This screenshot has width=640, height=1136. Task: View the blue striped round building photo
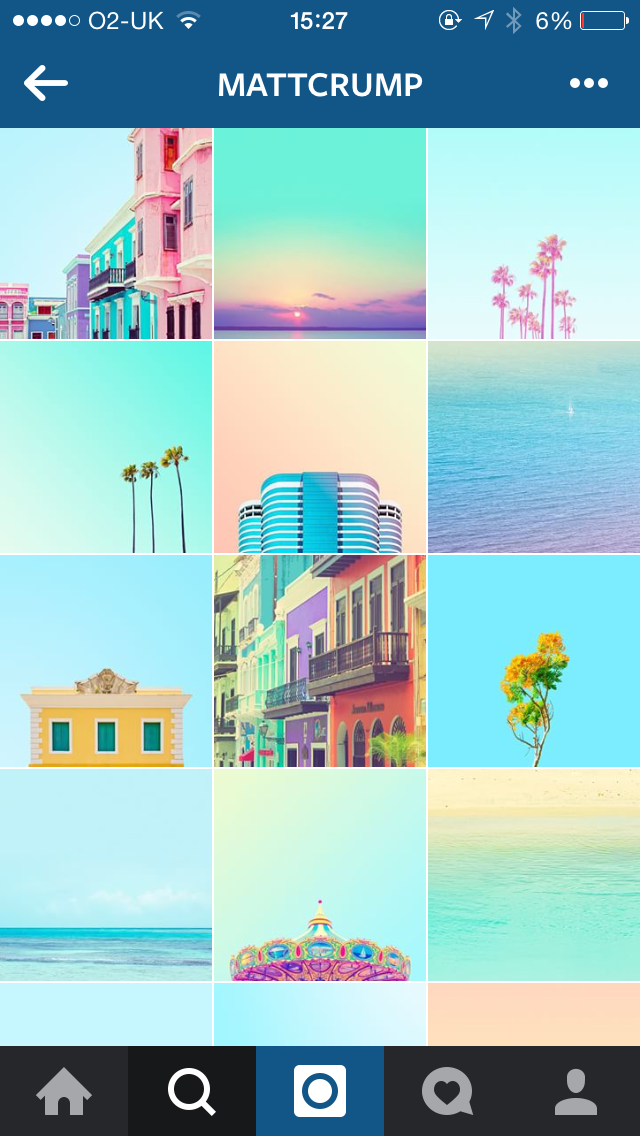tap(320, 448)
